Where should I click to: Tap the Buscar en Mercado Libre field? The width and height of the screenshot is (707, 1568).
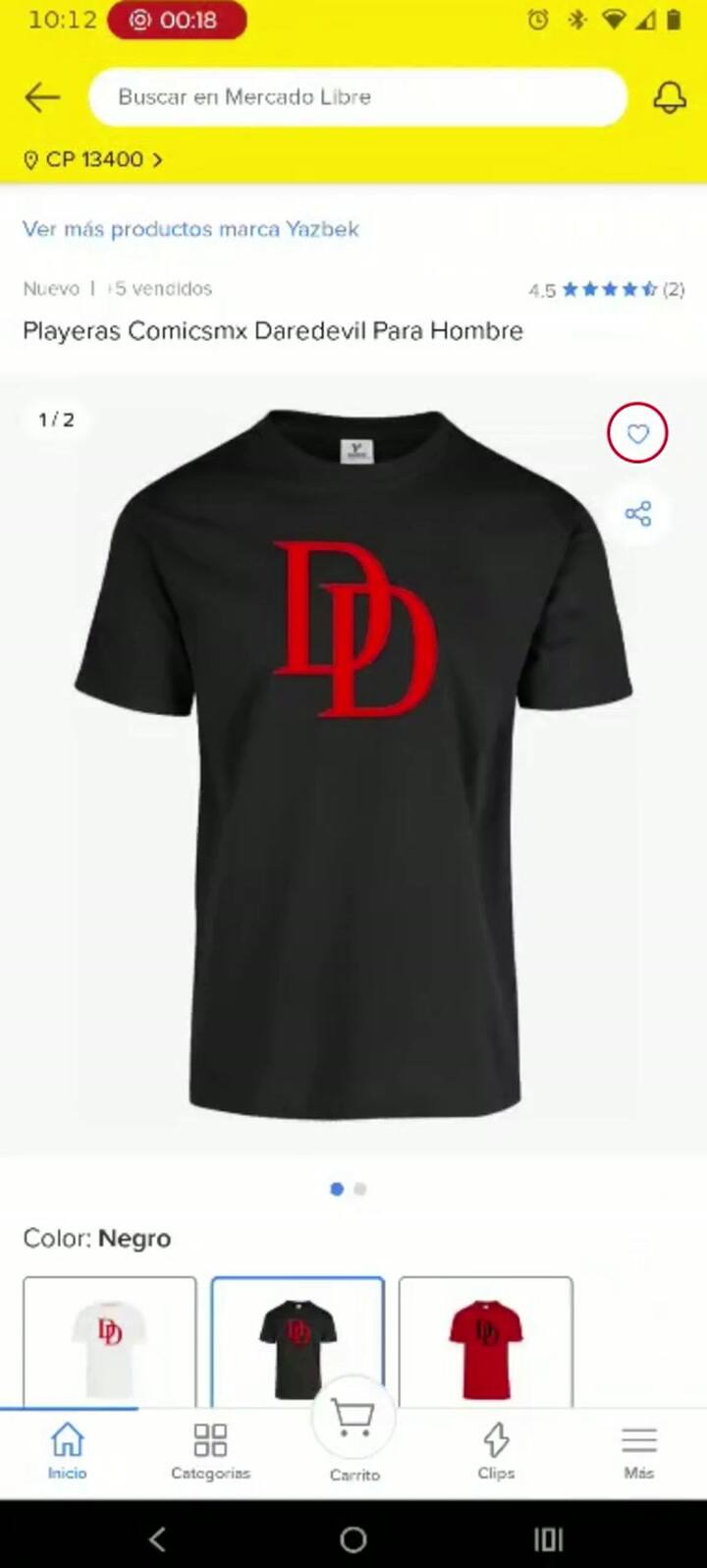click(x=357, y=97)
